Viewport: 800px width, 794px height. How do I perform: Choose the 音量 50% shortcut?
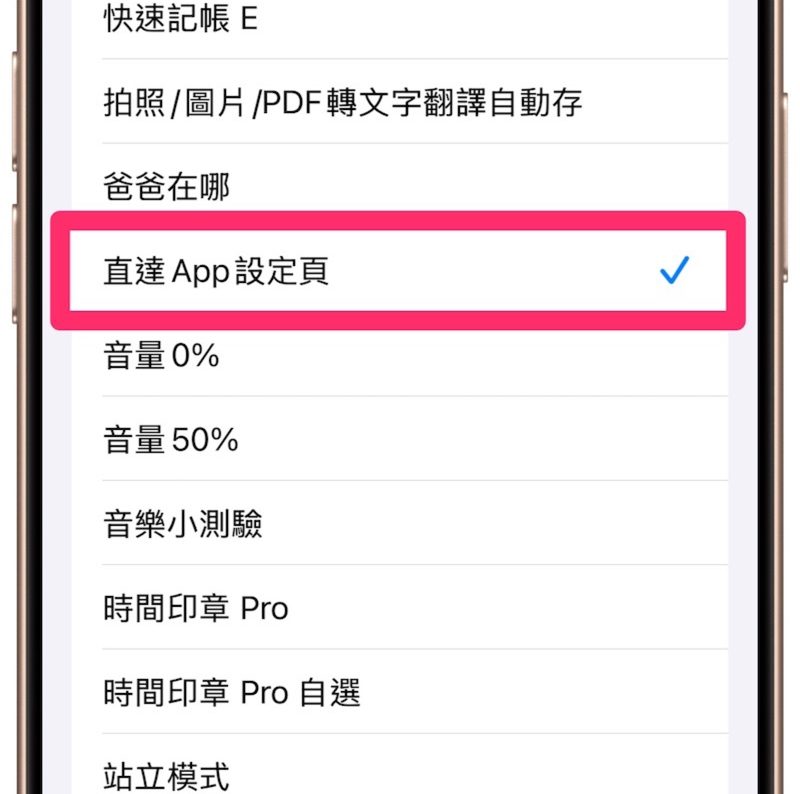(171, 440)
